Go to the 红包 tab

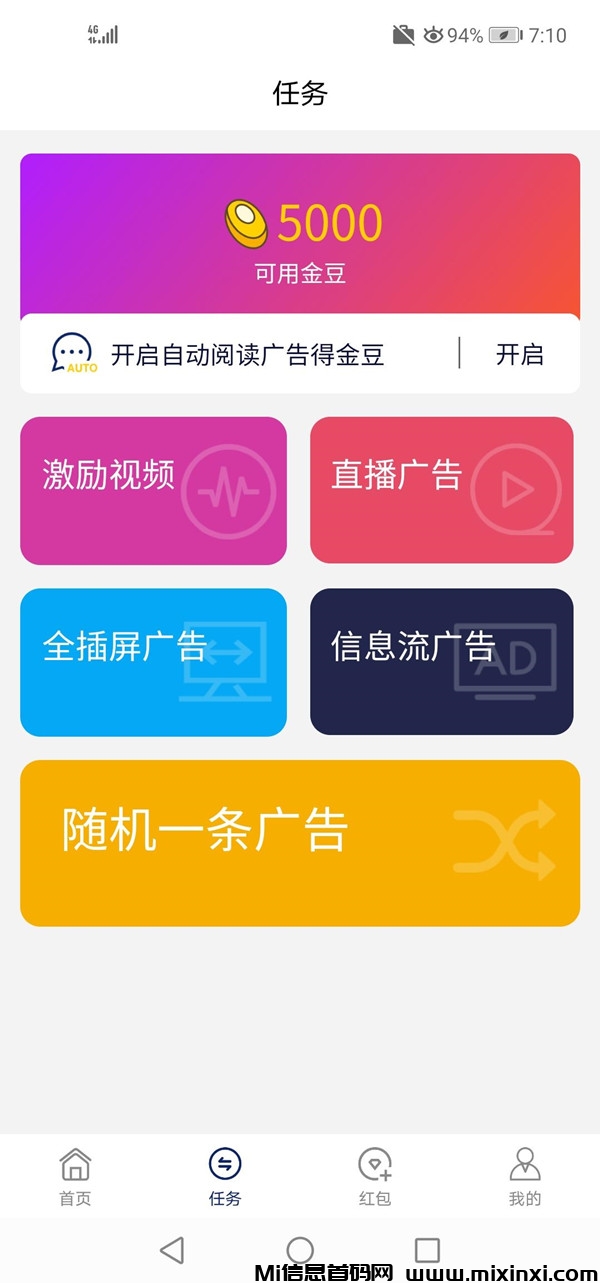pyautogui.click(x=375, y=1176)
